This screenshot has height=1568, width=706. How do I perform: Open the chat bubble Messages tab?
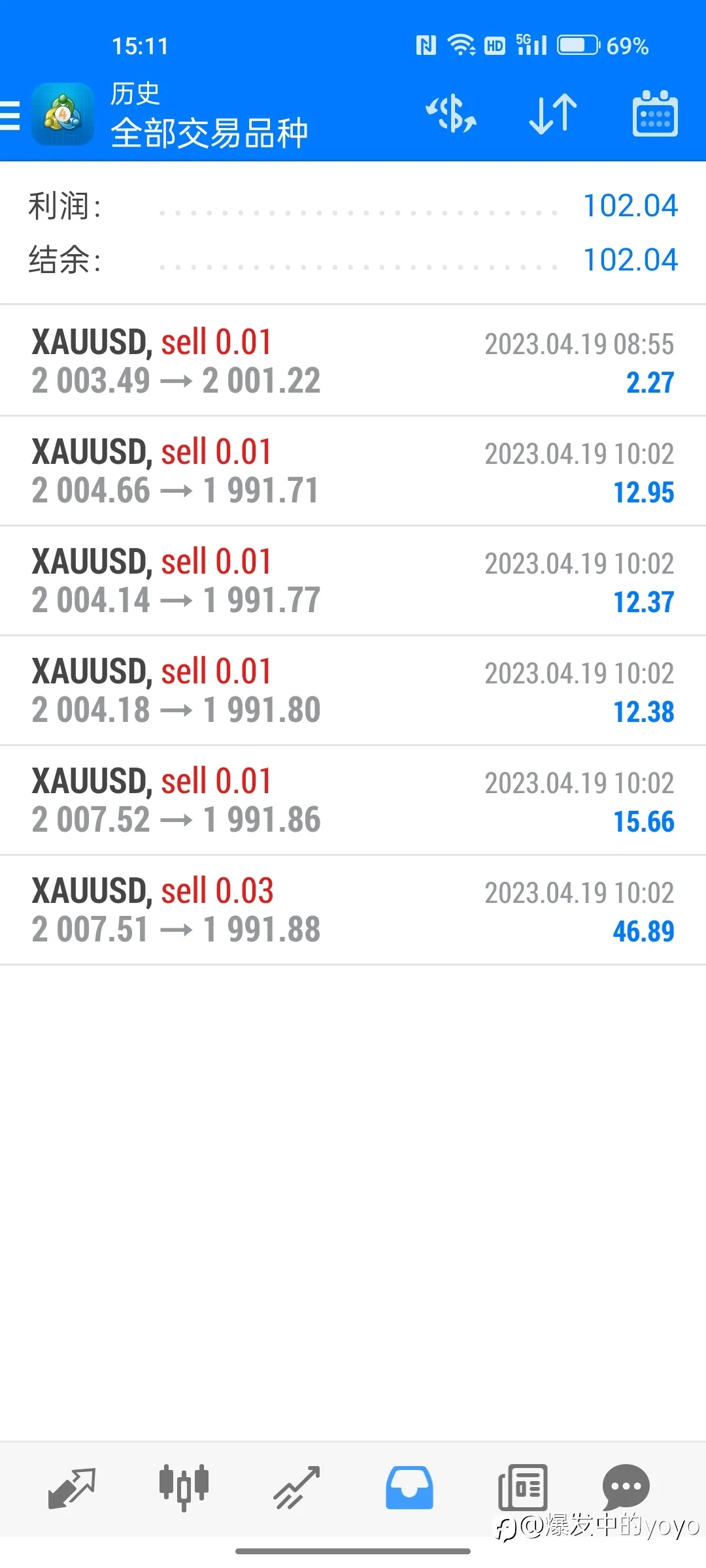626,1488
